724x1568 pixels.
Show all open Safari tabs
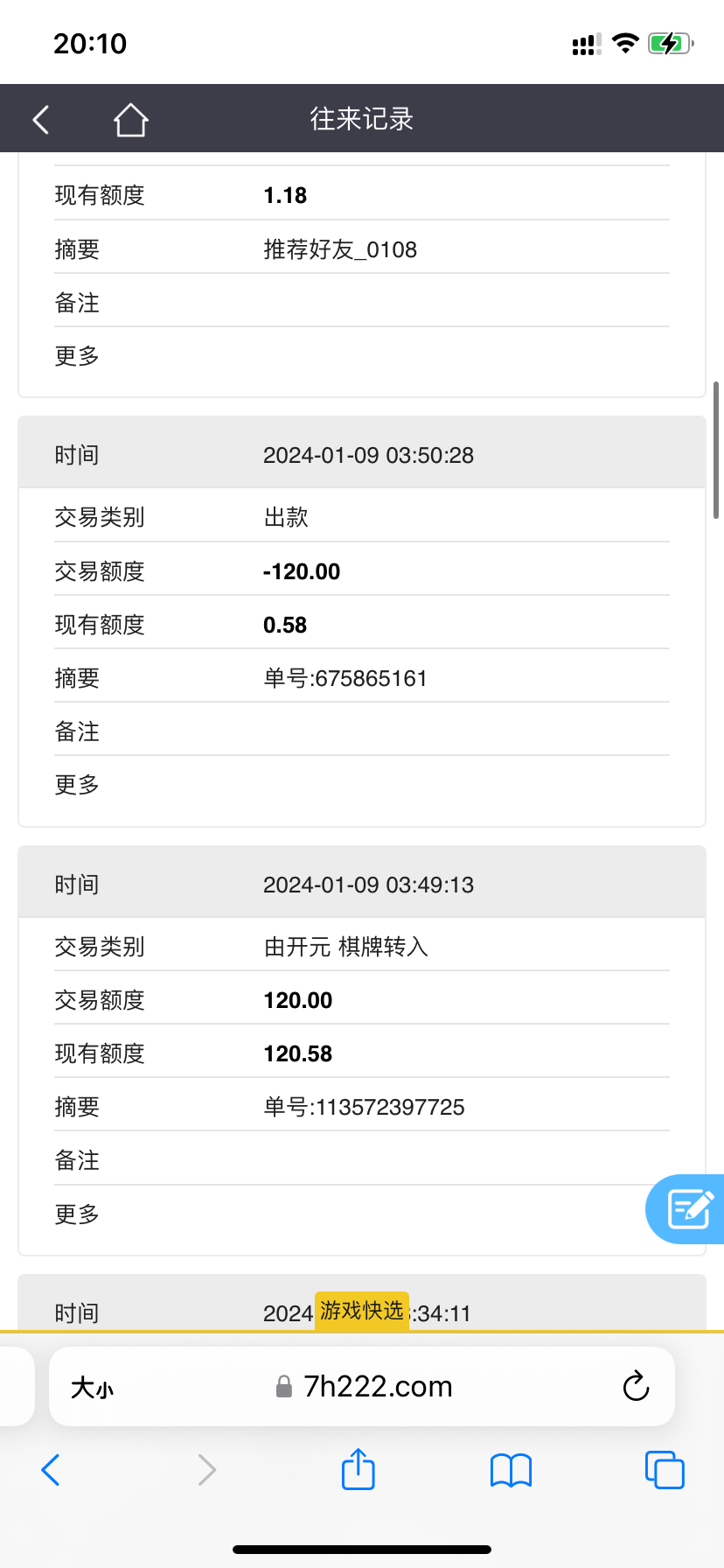click(x=664, y=1470)
